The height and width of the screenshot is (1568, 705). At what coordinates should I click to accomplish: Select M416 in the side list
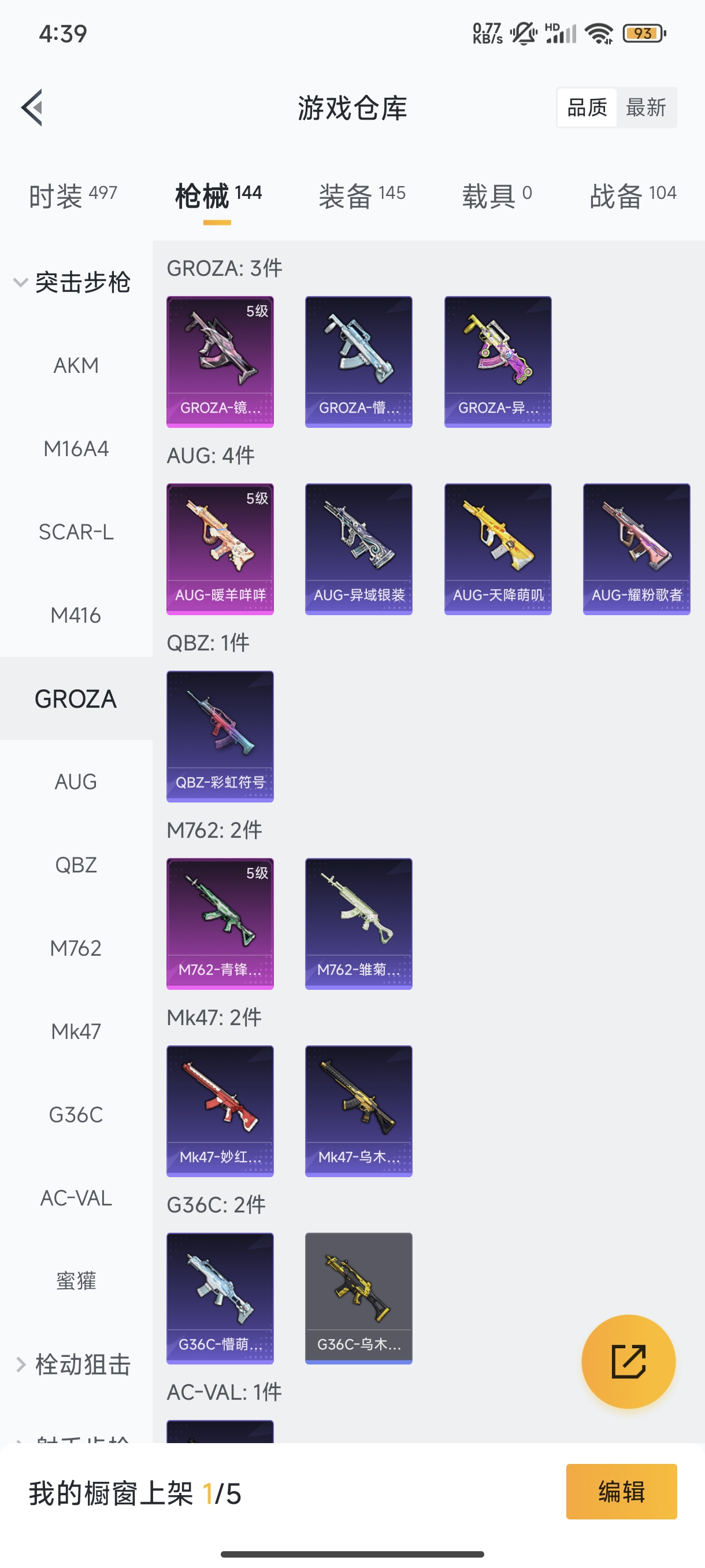point(76,615)
